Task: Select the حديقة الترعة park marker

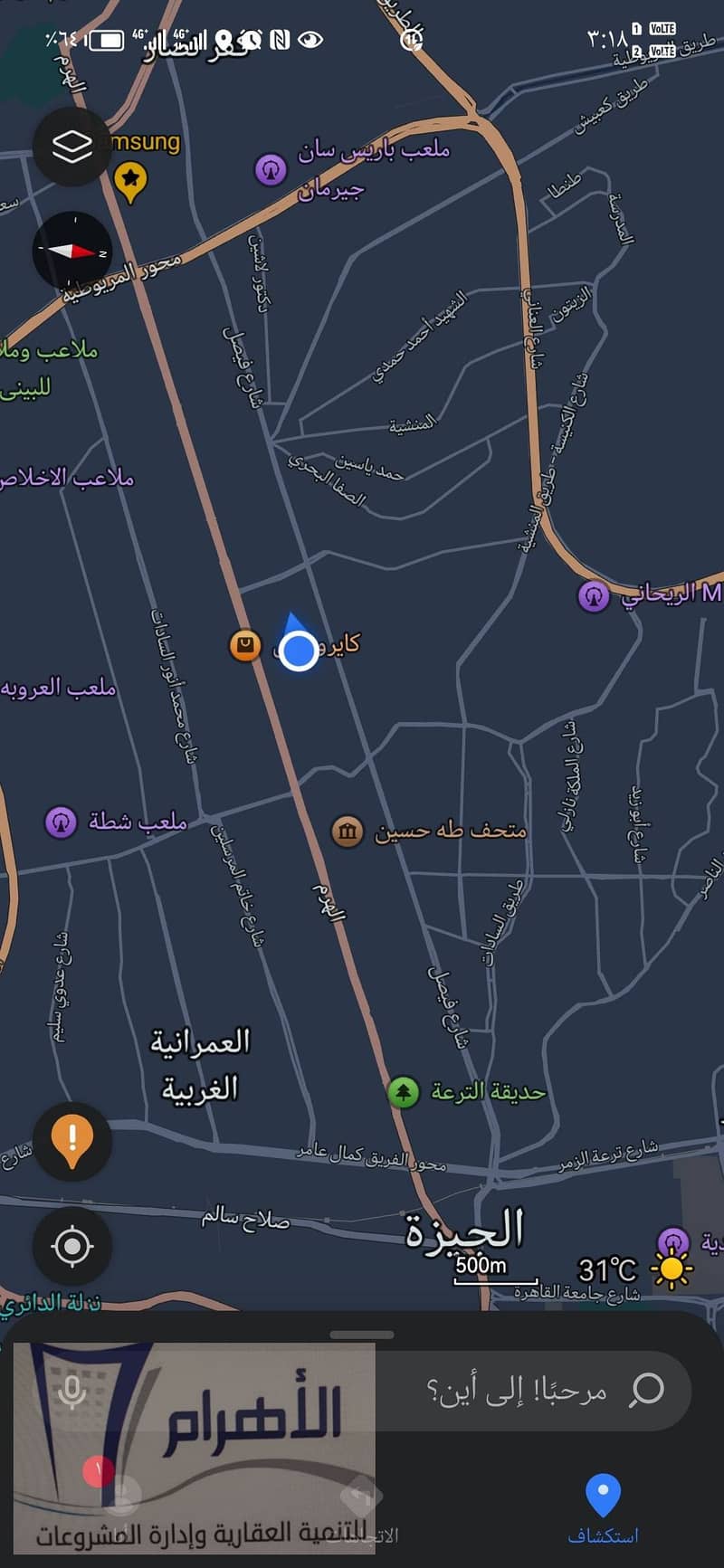Action: click(x=404, y=1093)
